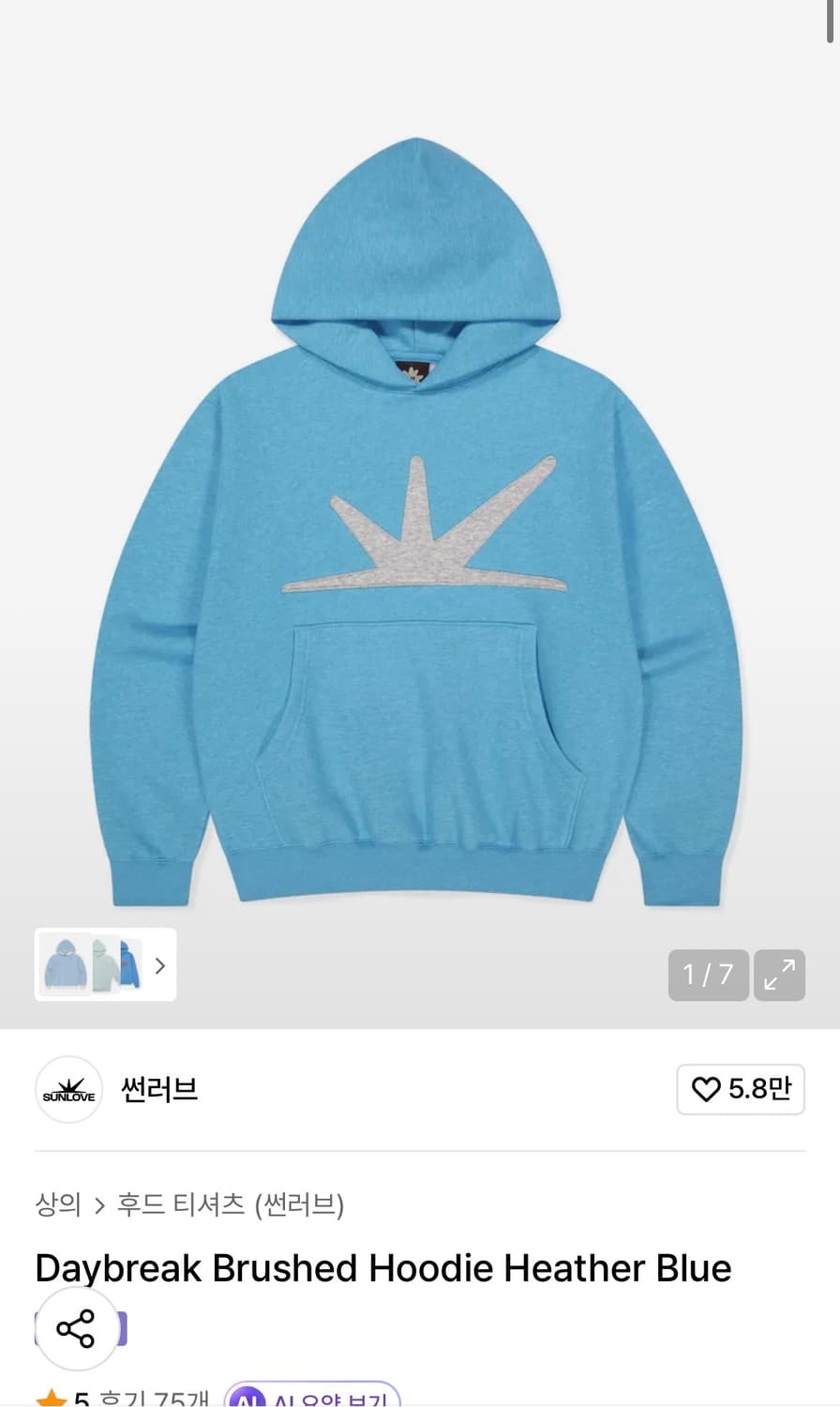Click the arrow to see more image thumbnails
The image size is (840, 1407).
click(x=159, y=965)
